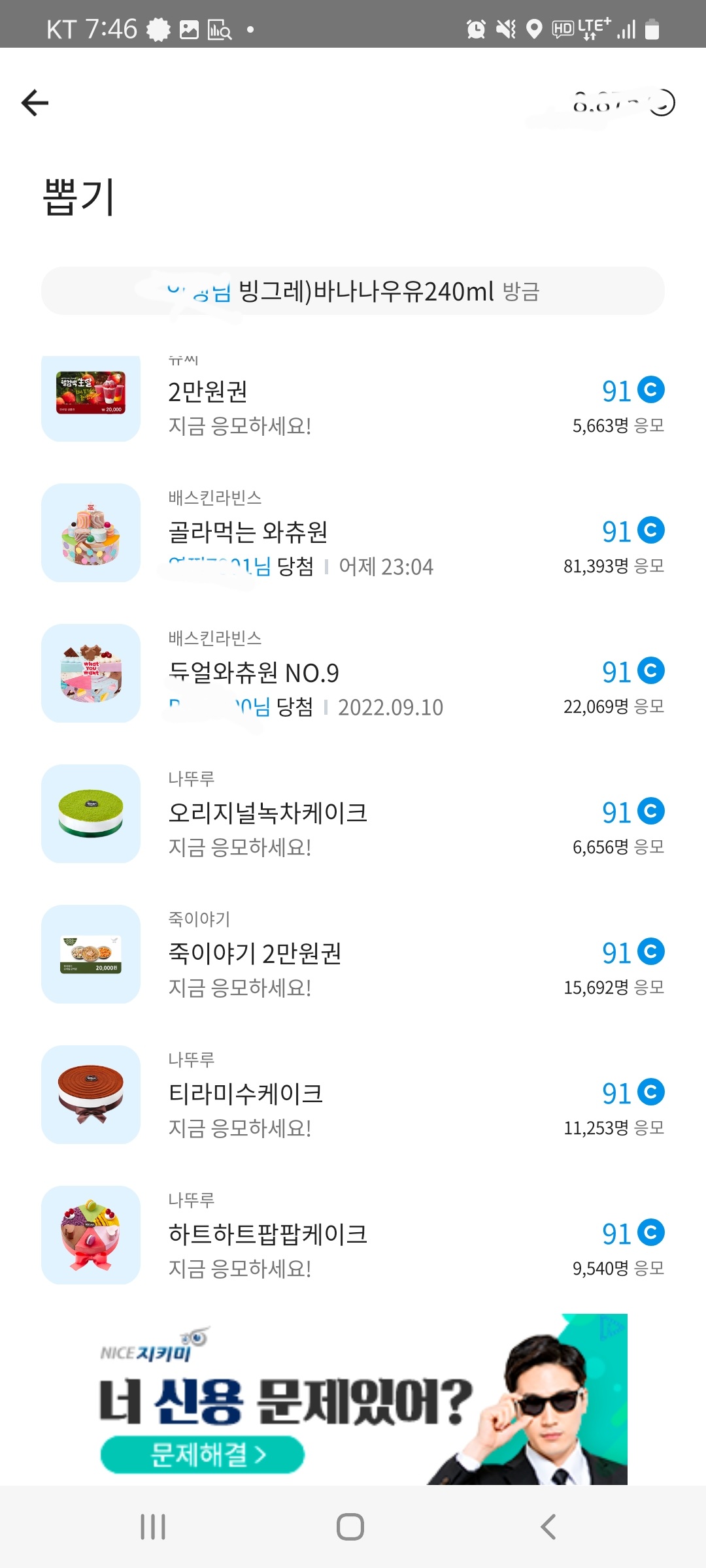Open recent apps from navigation bar
Viewport: 706px width, 1568px height.
[153, 1527]
